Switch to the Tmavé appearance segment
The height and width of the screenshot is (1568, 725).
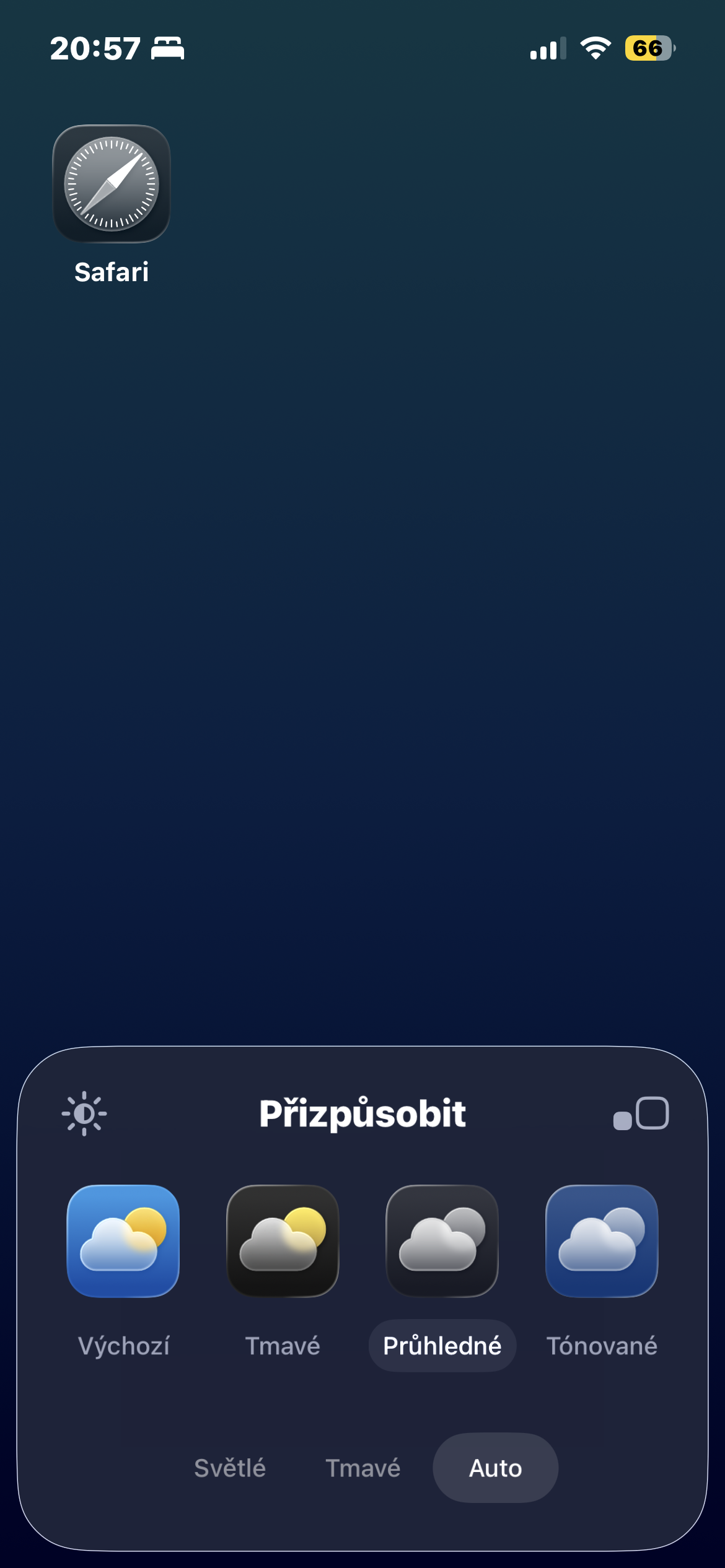tap(363, 1468)
